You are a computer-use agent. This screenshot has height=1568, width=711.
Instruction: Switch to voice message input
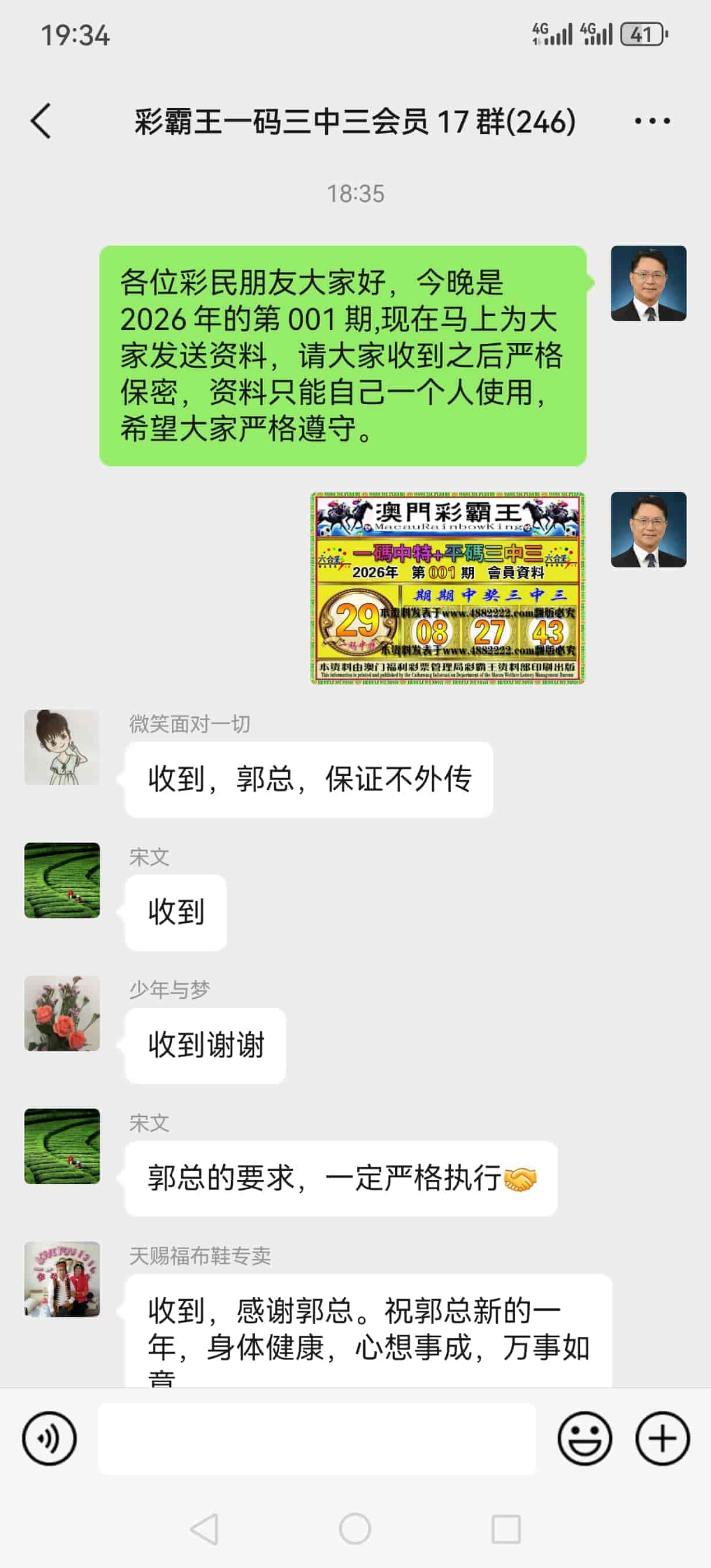tap(49, 1438)
